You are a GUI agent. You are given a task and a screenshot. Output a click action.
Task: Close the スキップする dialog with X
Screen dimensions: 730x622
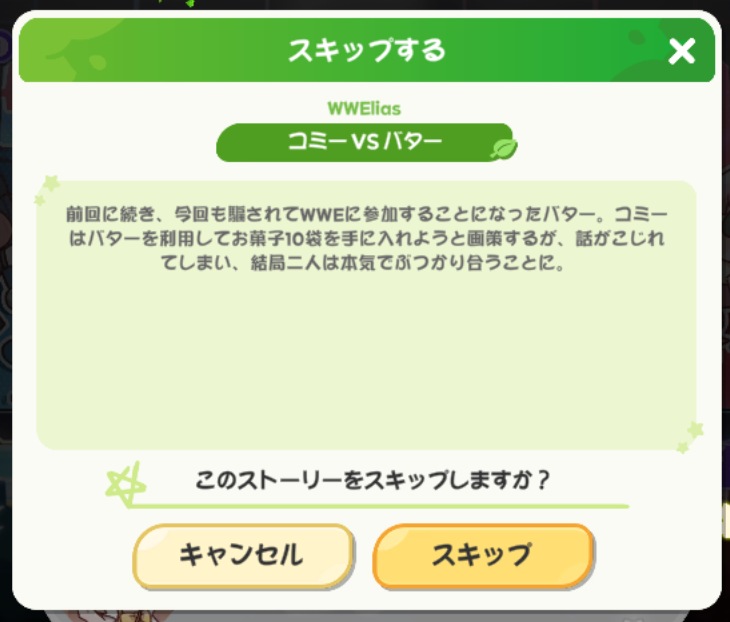[682, 51]
